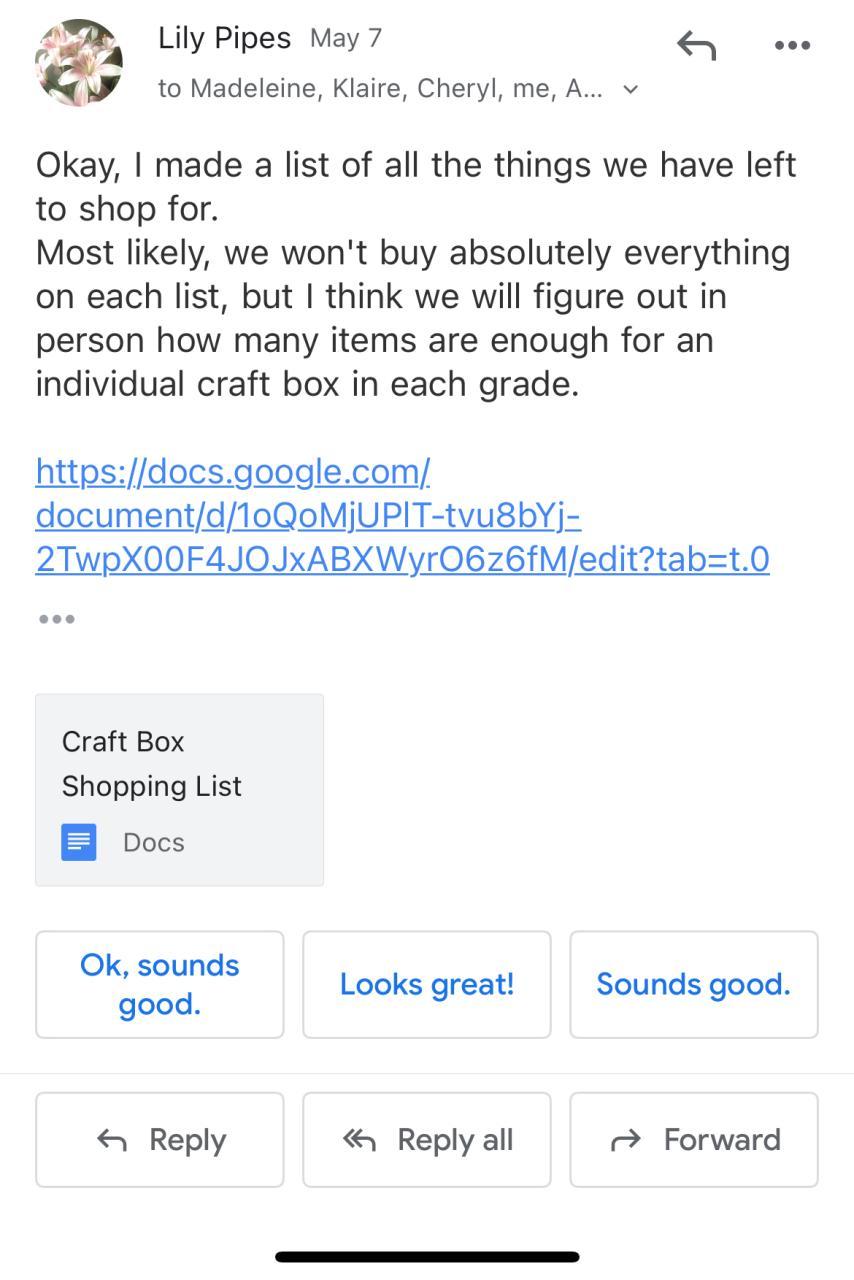Select the 'Ok, sounds good.' smart reply
Image resolution: width=854 pixels, height=1280 pixels.
coord(160,985)
